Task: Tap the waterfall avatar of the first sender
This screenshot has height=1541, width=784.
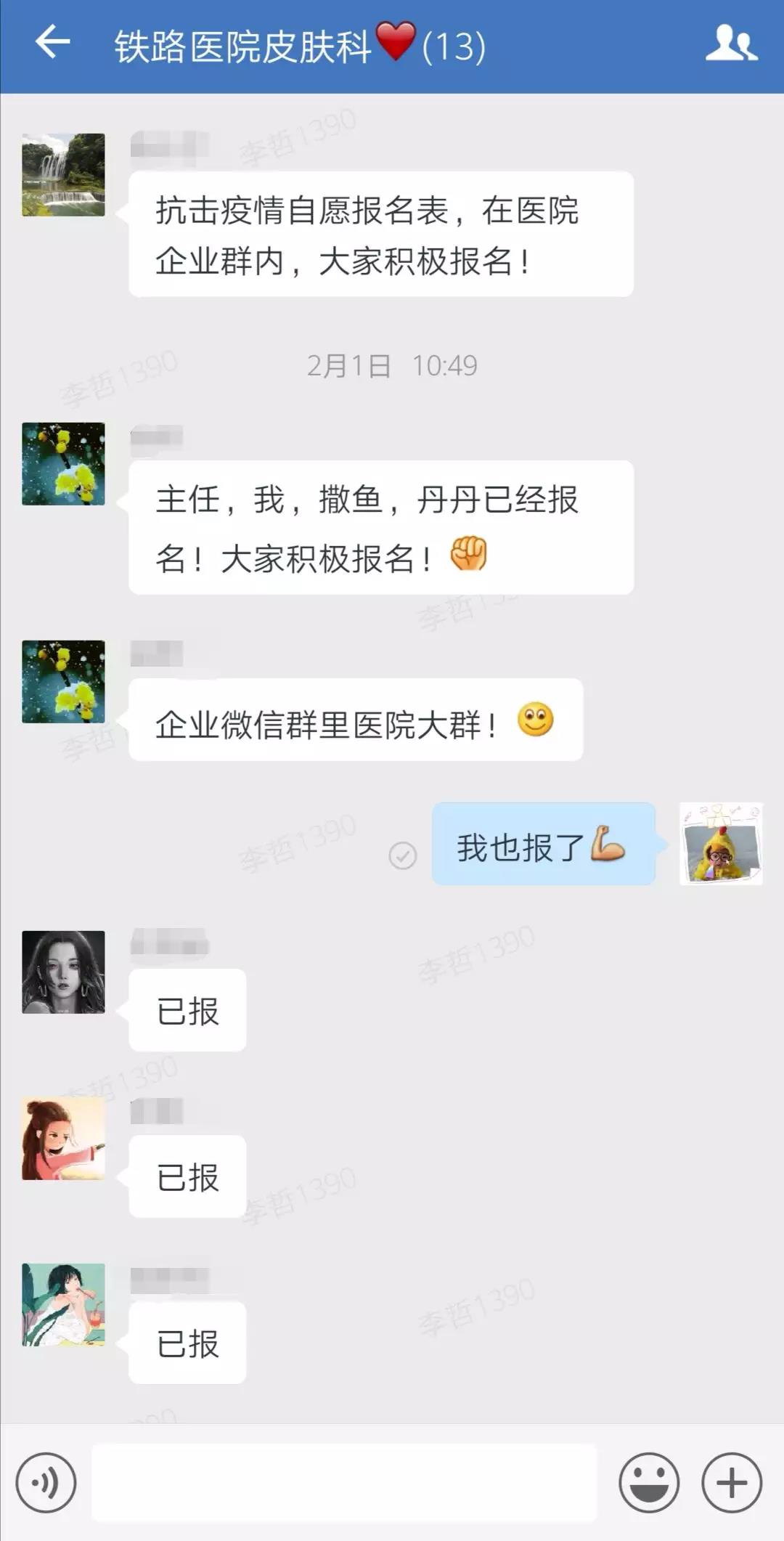Action: tap(63, 175)
